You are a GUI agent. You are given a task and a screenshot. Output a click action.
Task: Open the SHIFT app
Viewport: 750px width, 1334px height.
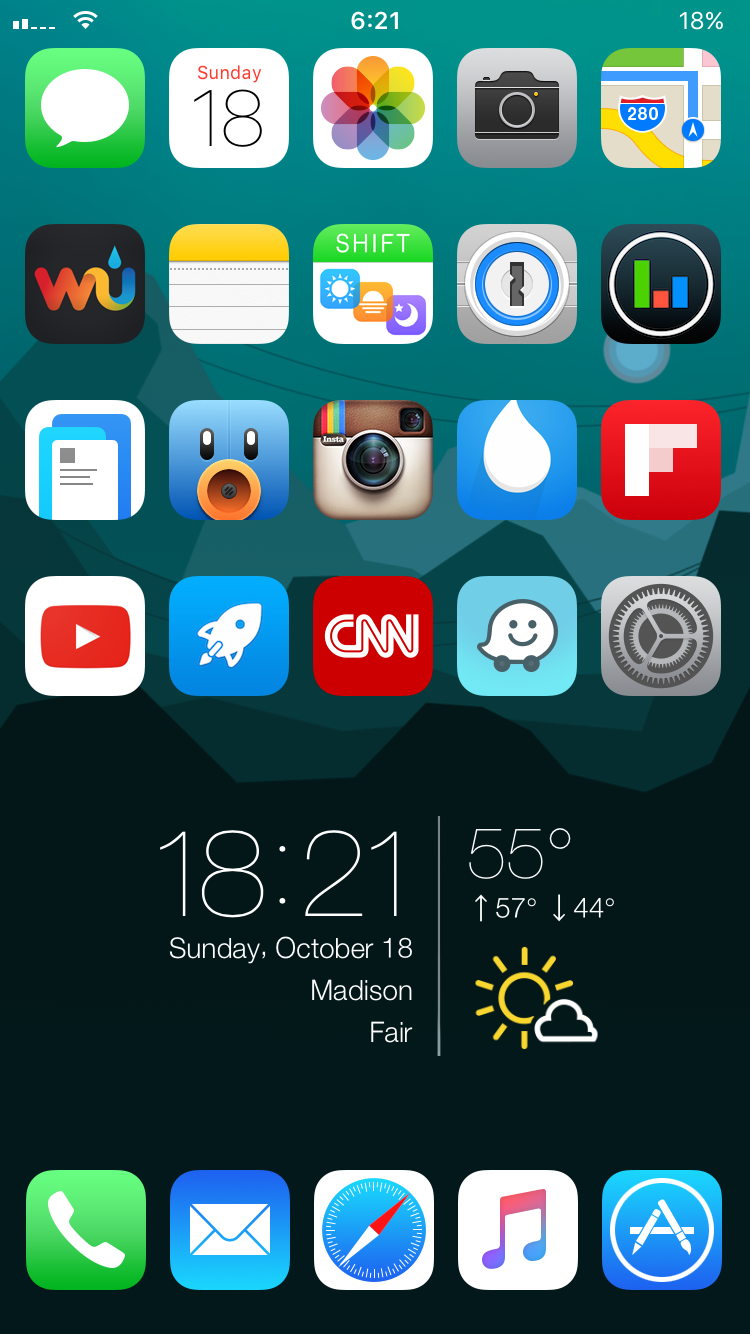coord(373,284)
